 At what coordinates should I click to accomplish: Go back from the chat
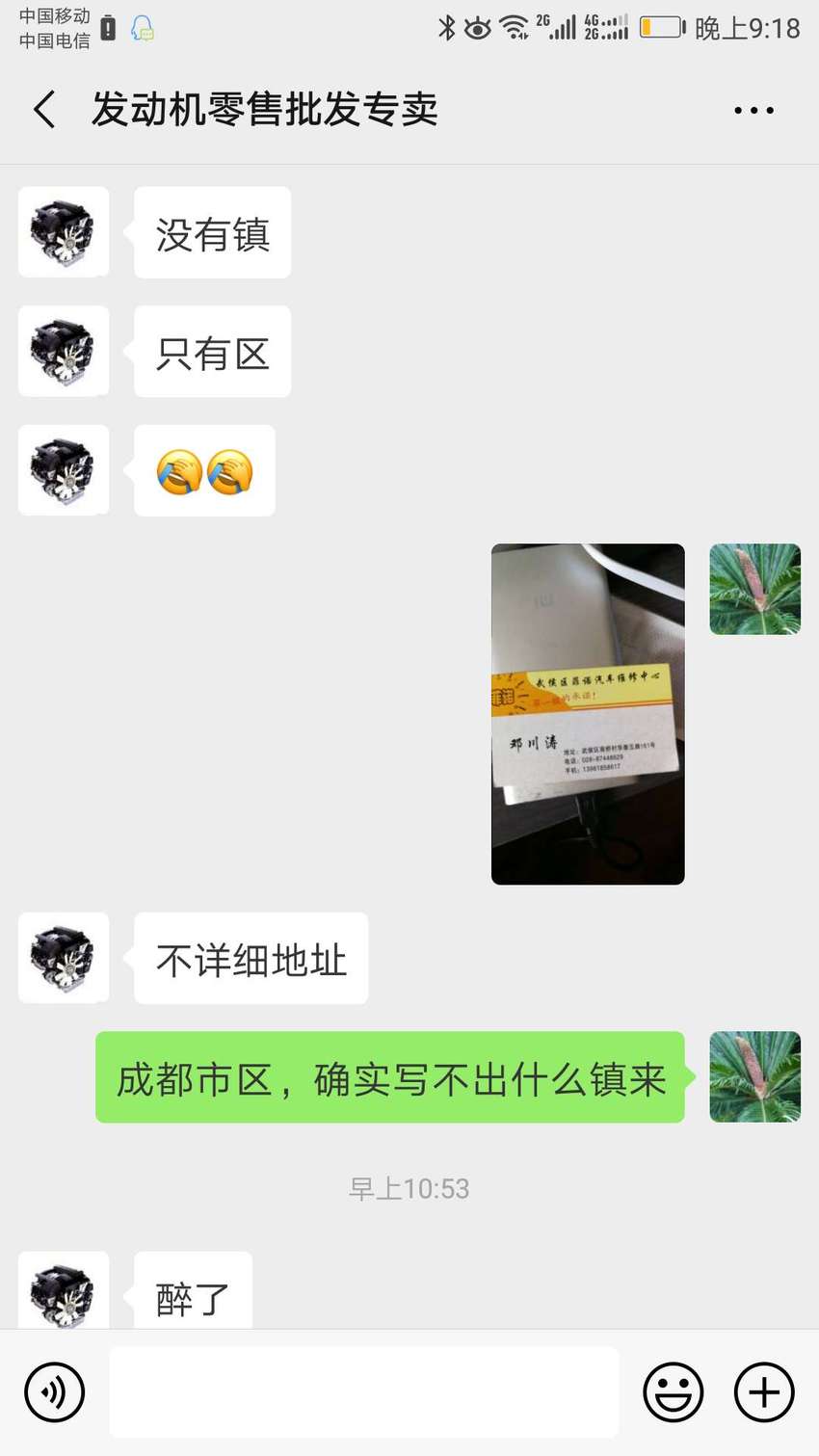click(x=44, y=110)
